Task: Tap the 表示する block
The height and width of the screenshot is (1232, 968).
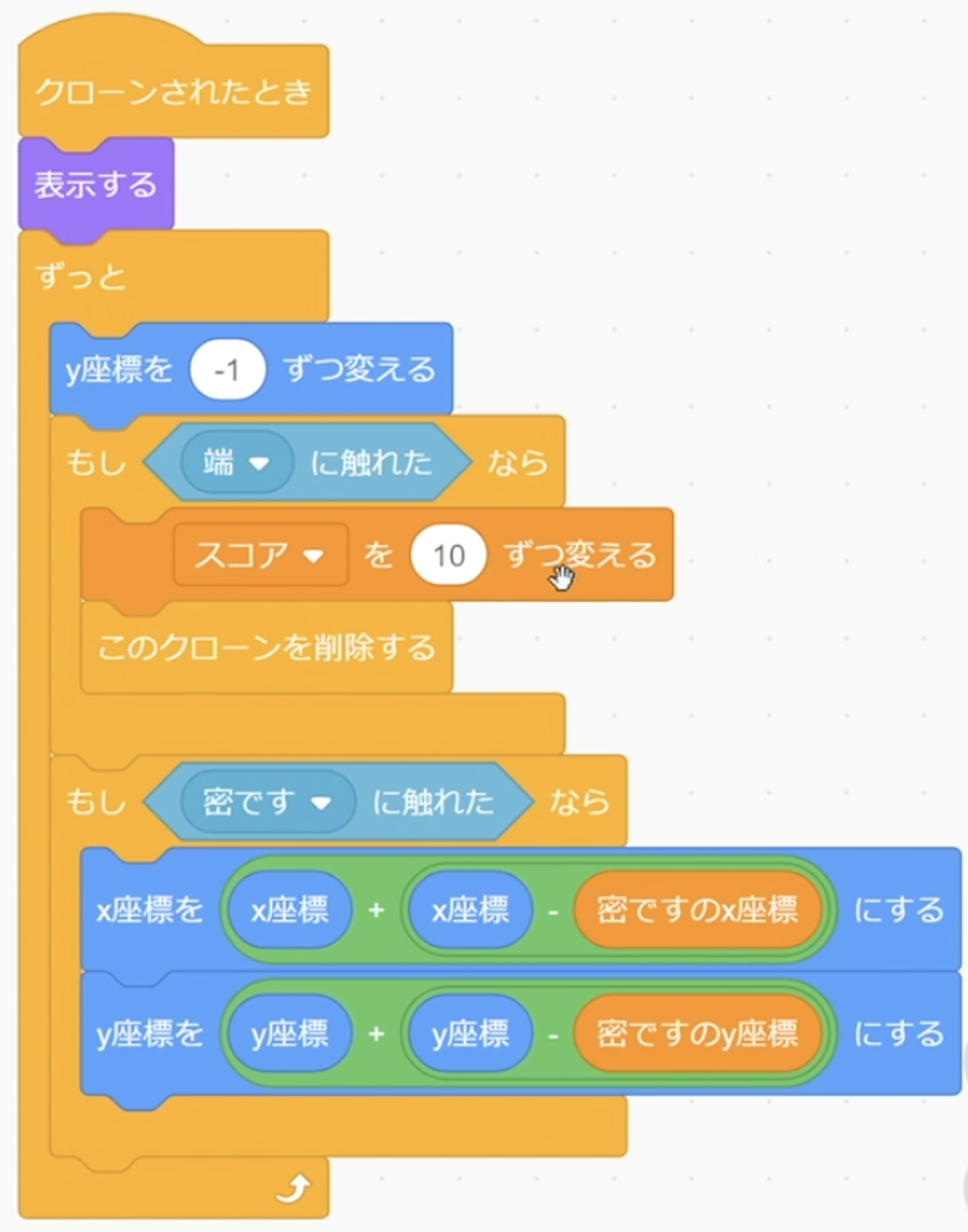Action: pos(96,184)
